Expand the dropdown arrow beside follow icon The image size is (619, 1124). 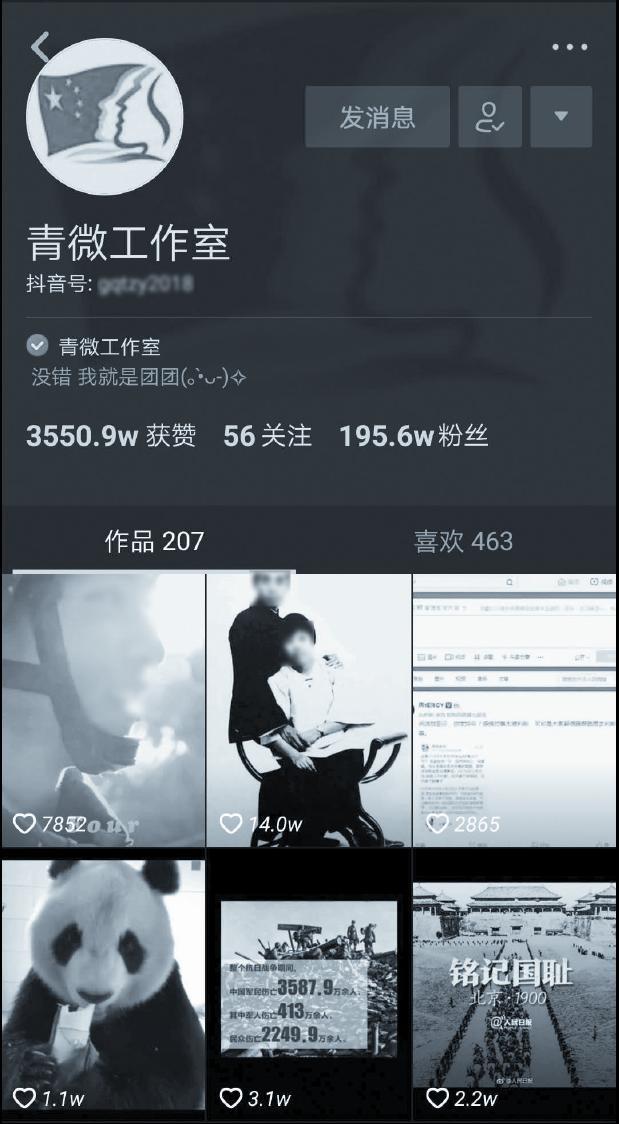[x=561, y=117]
